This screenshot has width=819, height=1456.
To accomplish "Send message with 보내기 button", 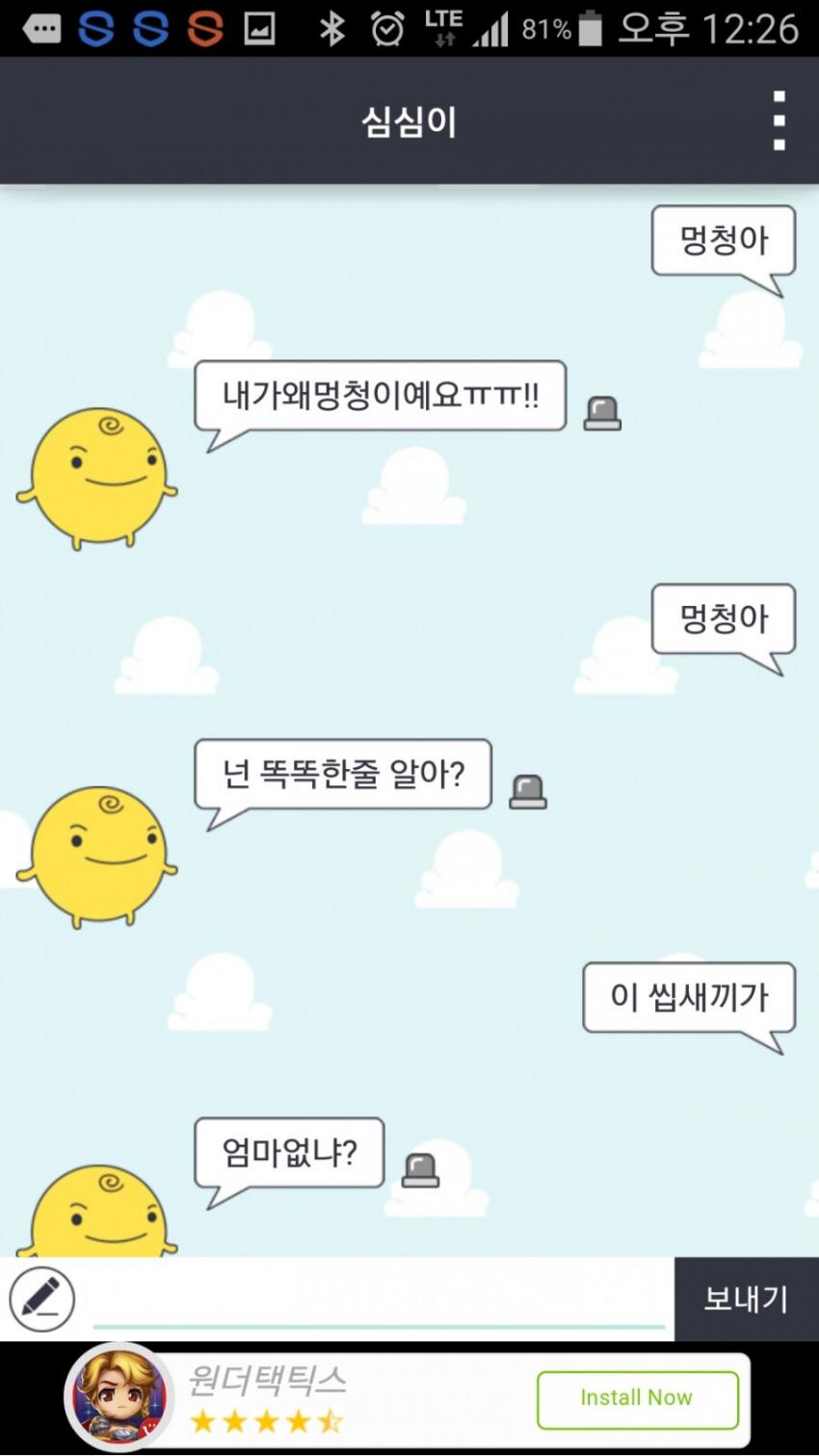I will click(746, 1299).
